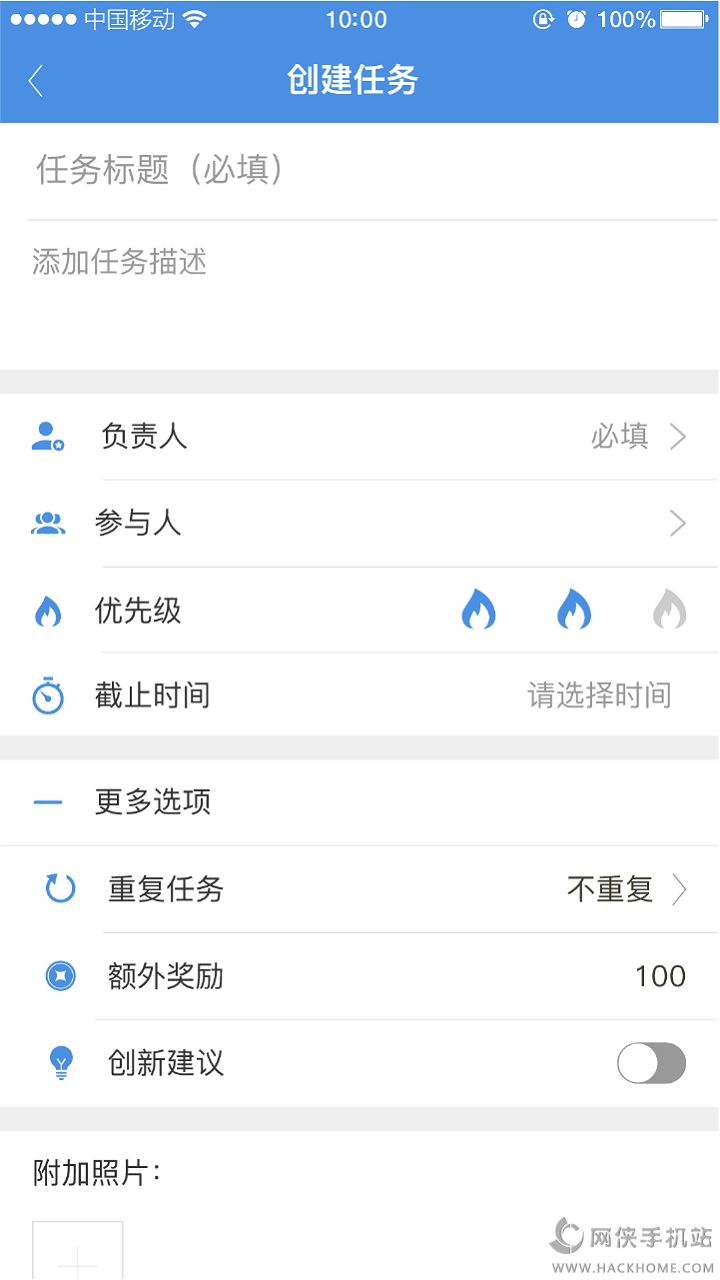Add a photo under 附加照片

point(78,1252)
